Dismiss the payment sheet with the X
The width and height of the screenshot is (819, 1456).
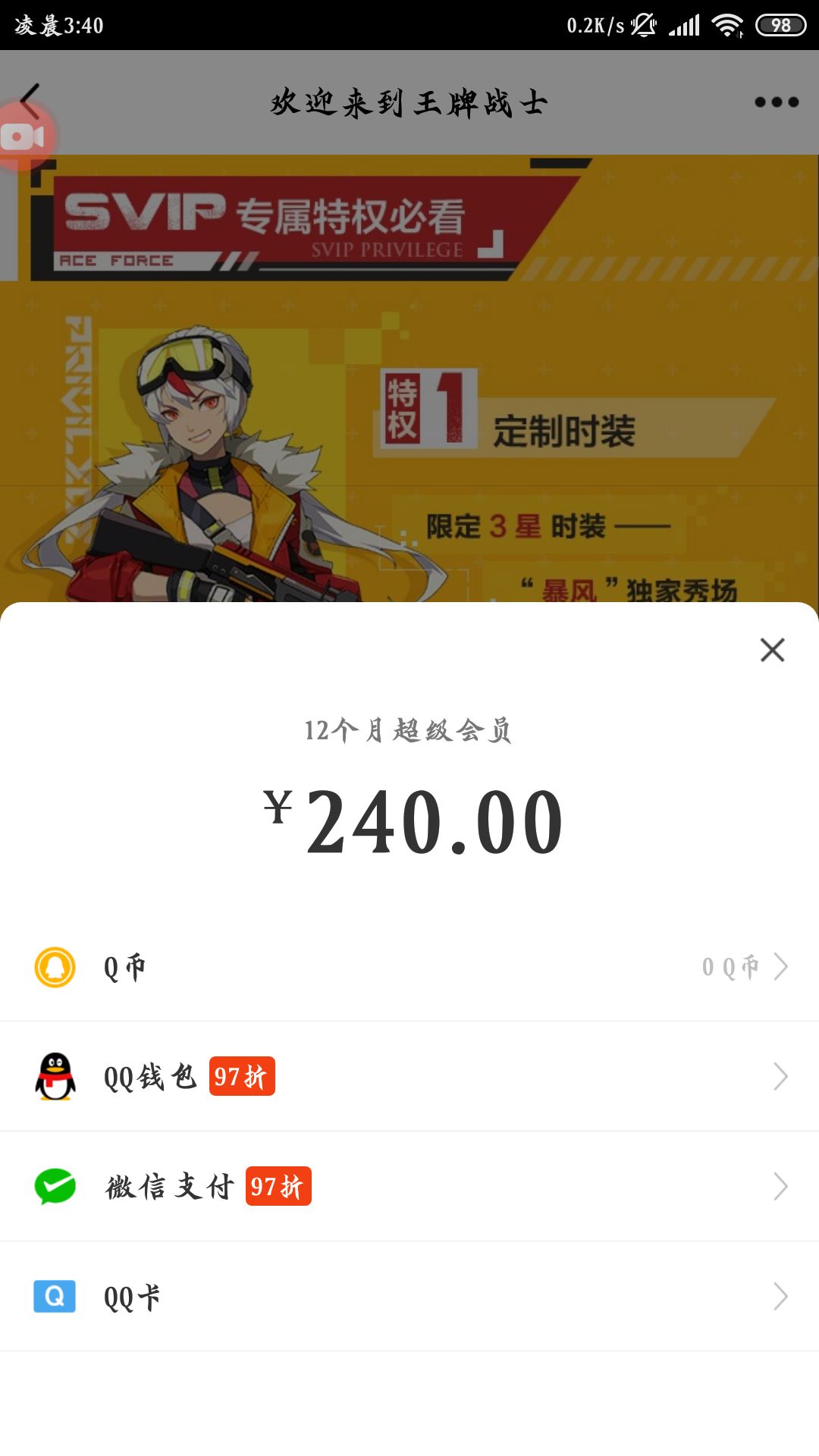click(771, 651)
